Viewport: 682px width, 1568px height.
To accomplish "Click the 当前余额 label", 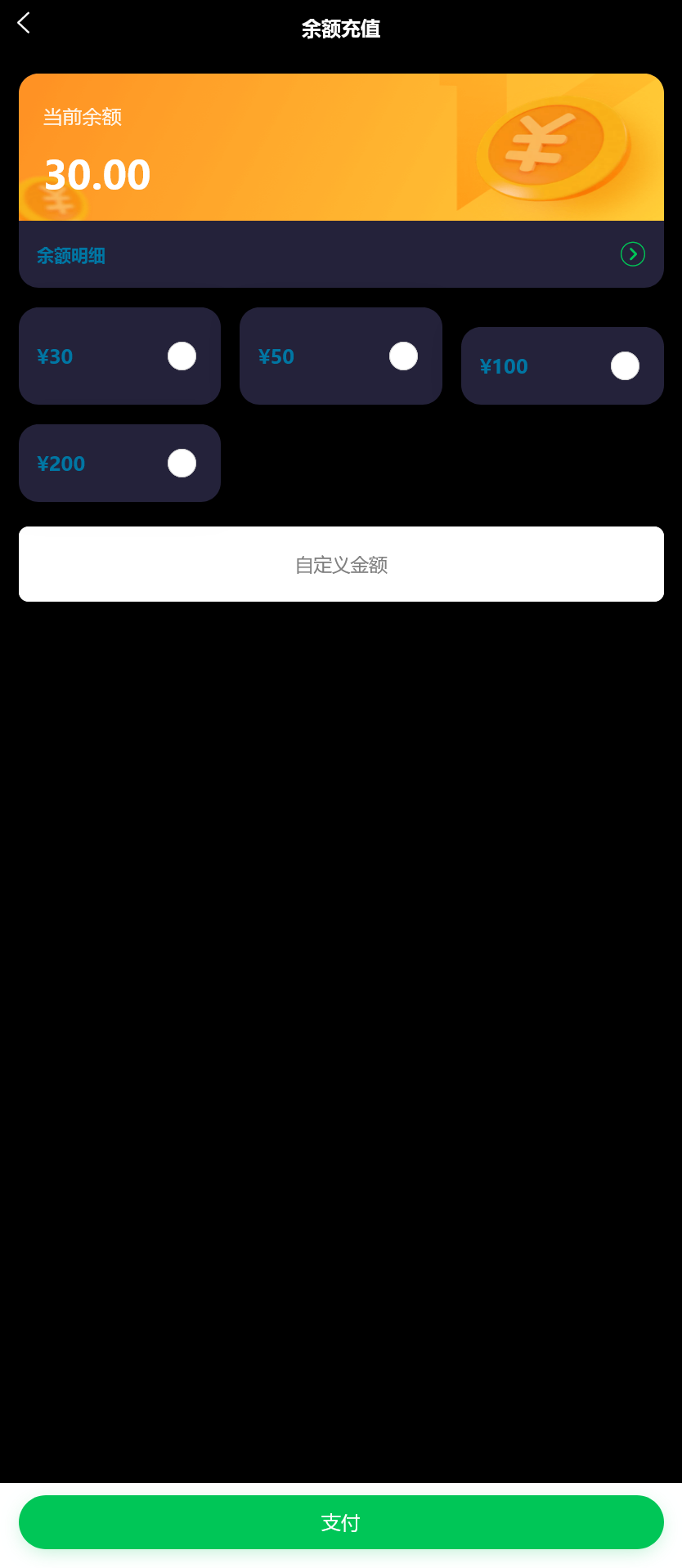I will click(82, 118).
